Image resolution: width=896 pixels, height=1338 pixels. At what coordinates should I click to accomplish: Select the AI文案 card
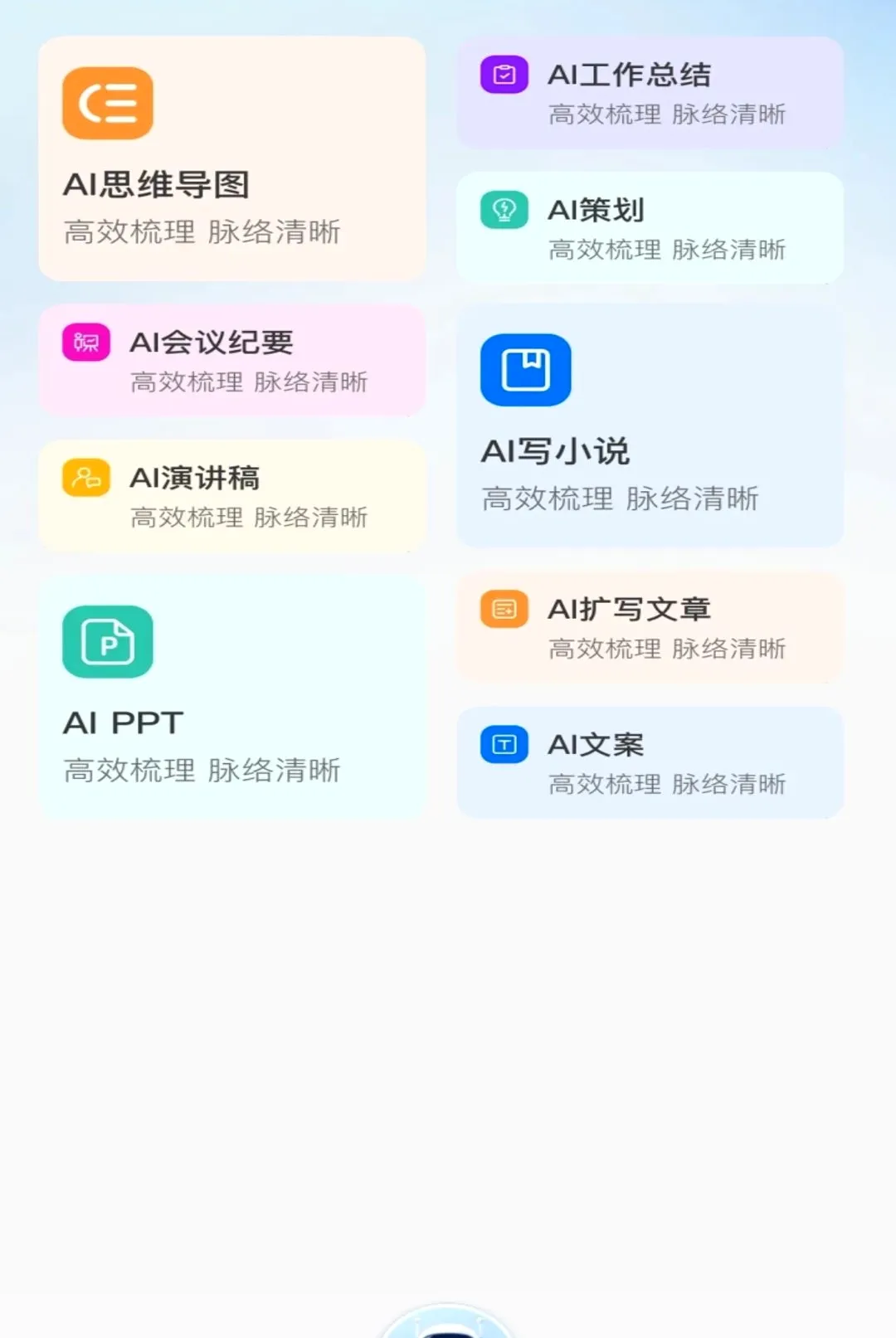650,762
